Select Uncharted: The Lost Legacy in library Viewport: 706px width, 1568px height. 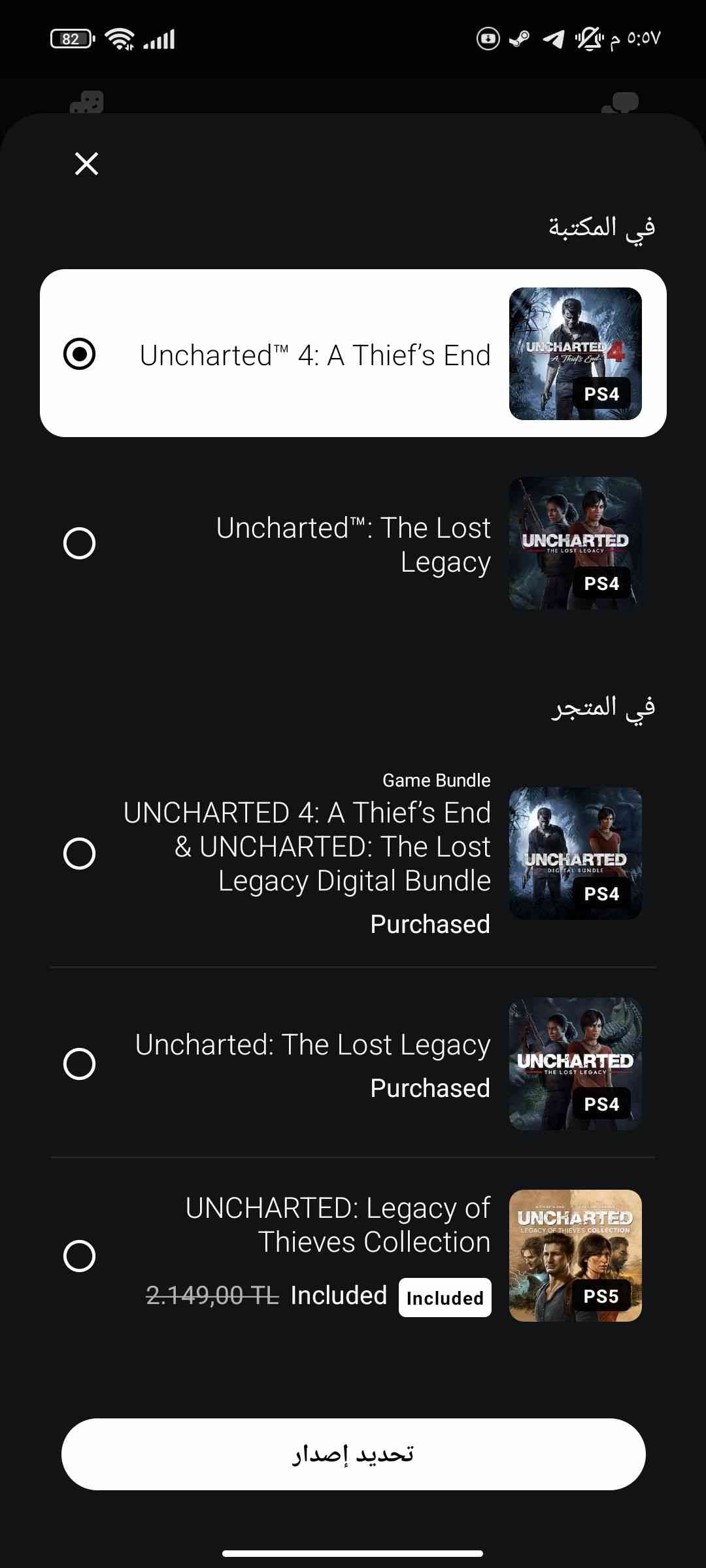pos(79,543)
